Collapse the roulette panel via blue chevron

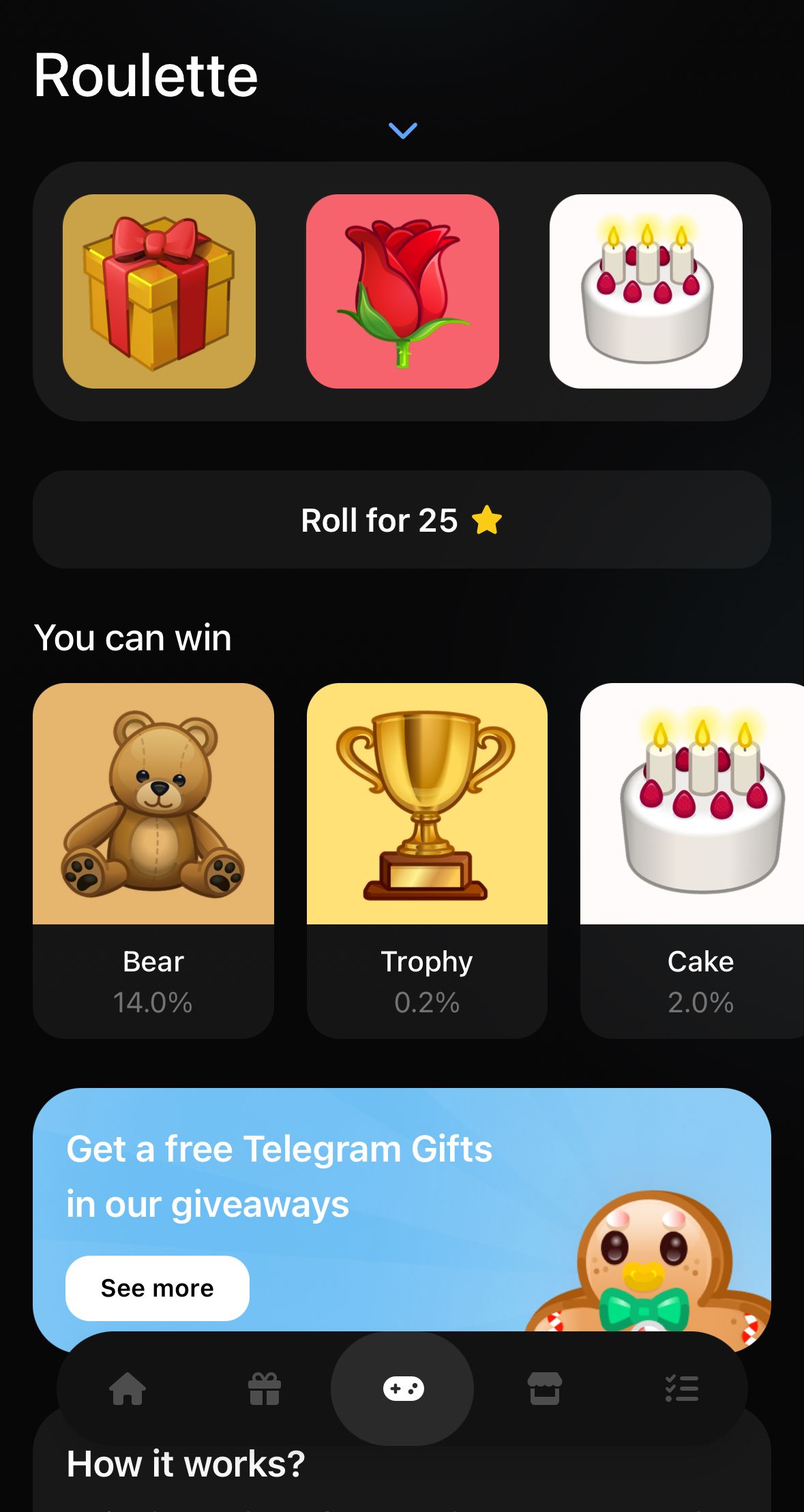point(403,131)
